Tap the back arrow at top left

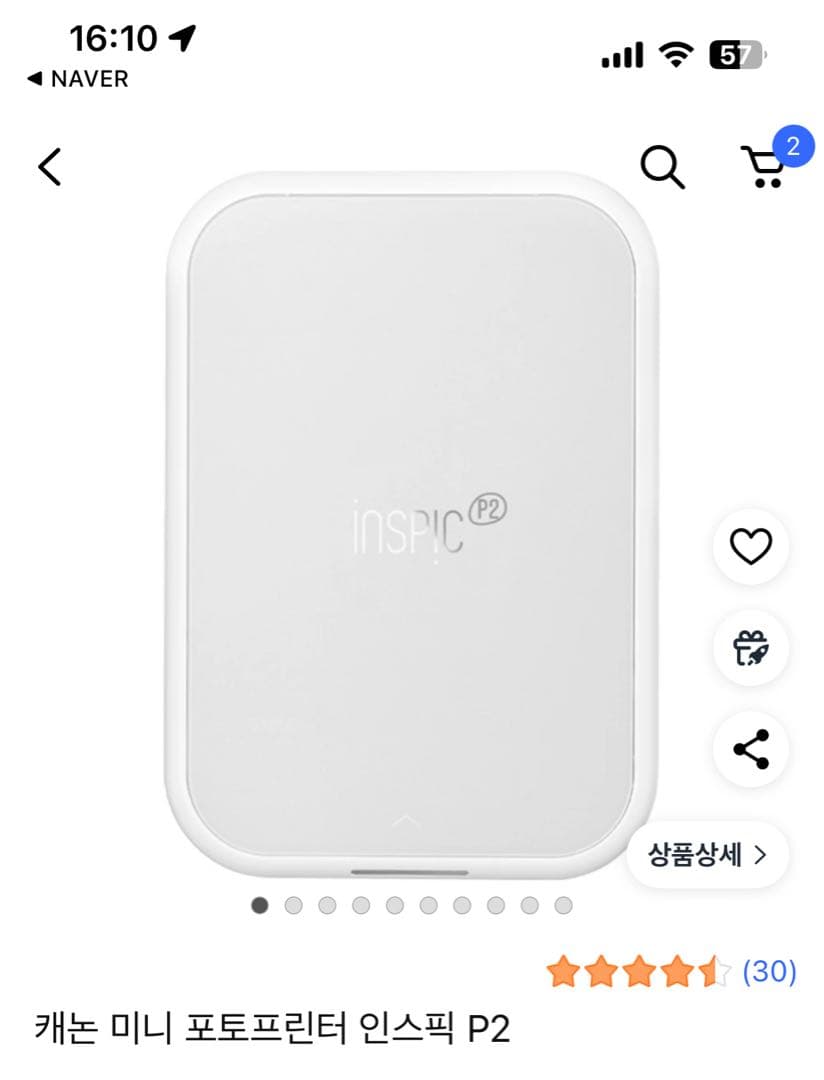coord(50,165)
